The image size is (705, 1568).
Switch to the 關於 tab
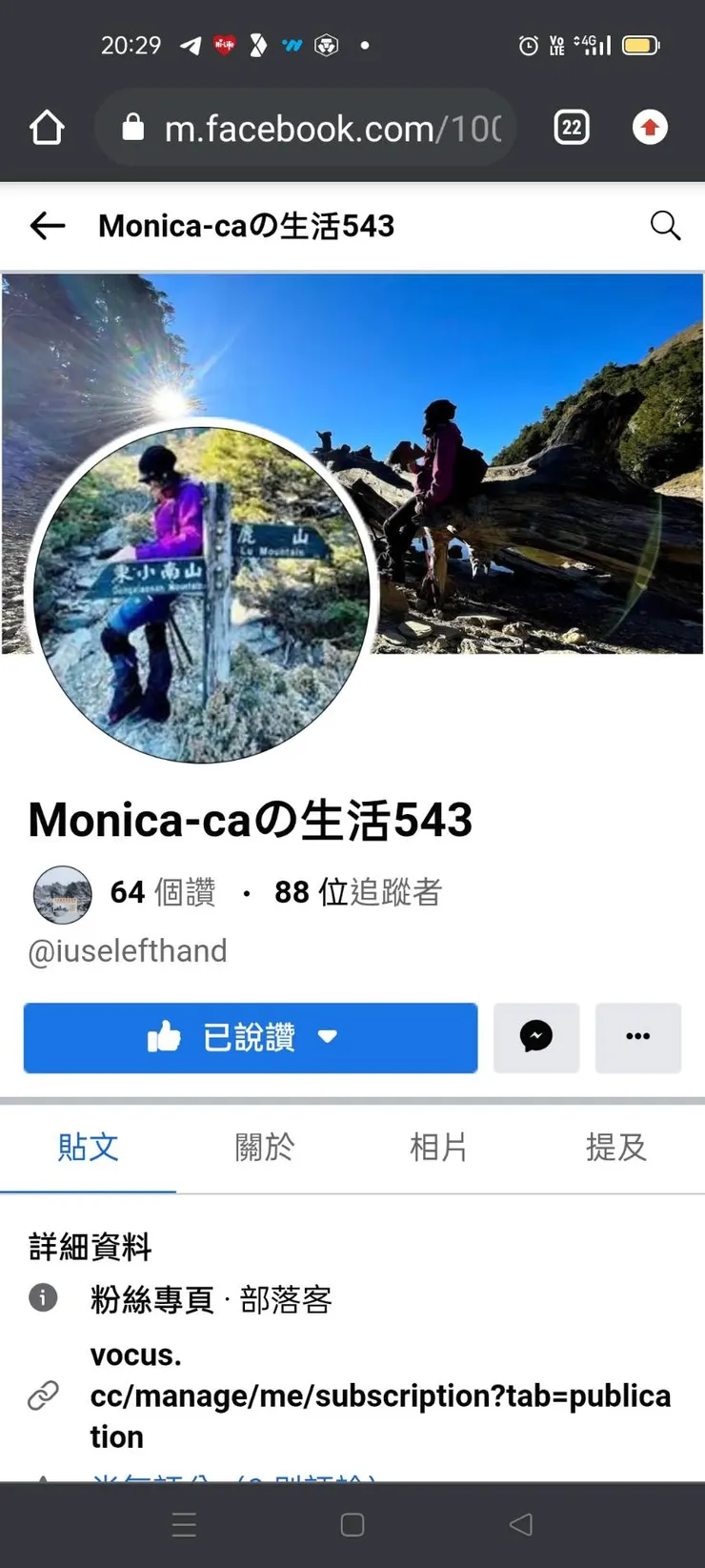(264, 1149)
